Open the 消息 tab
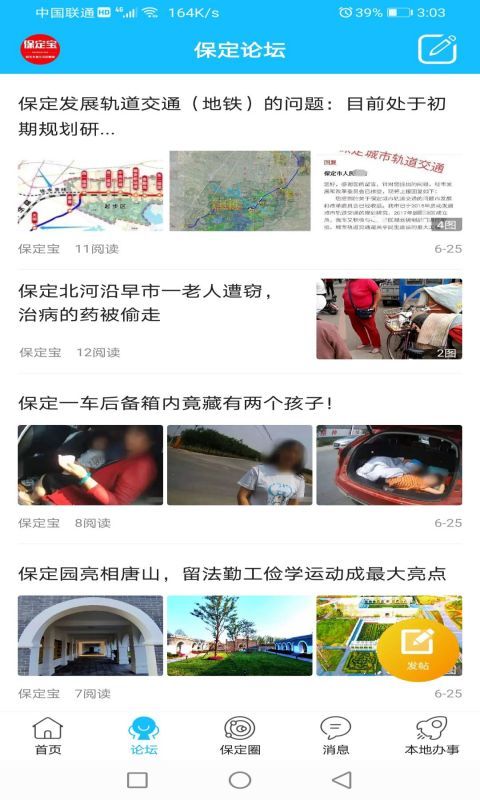The height and width of the screenshot is (800, 480). (336, 735)
